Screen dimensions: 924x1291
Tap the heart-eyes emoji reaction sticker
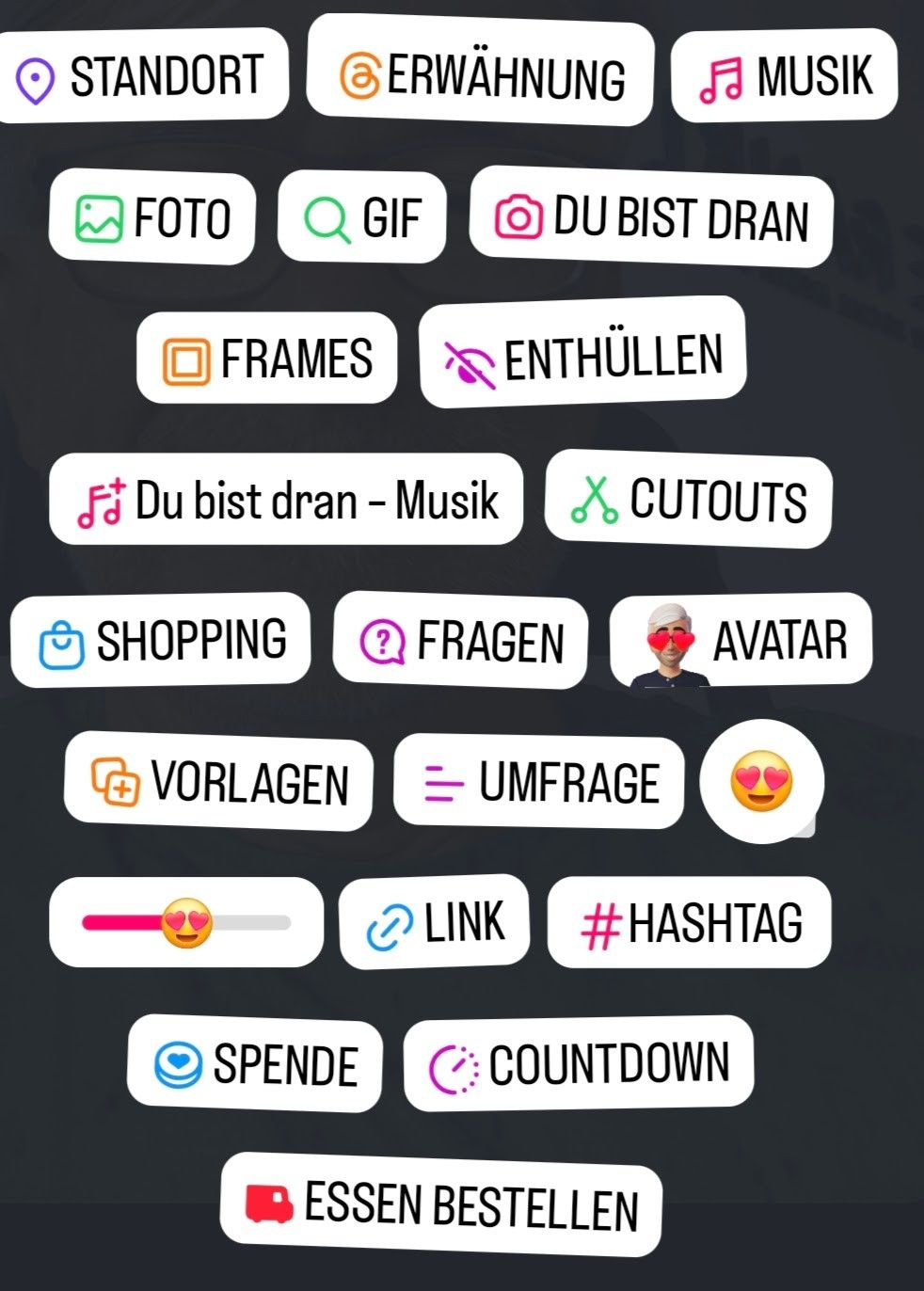[761, 782]
